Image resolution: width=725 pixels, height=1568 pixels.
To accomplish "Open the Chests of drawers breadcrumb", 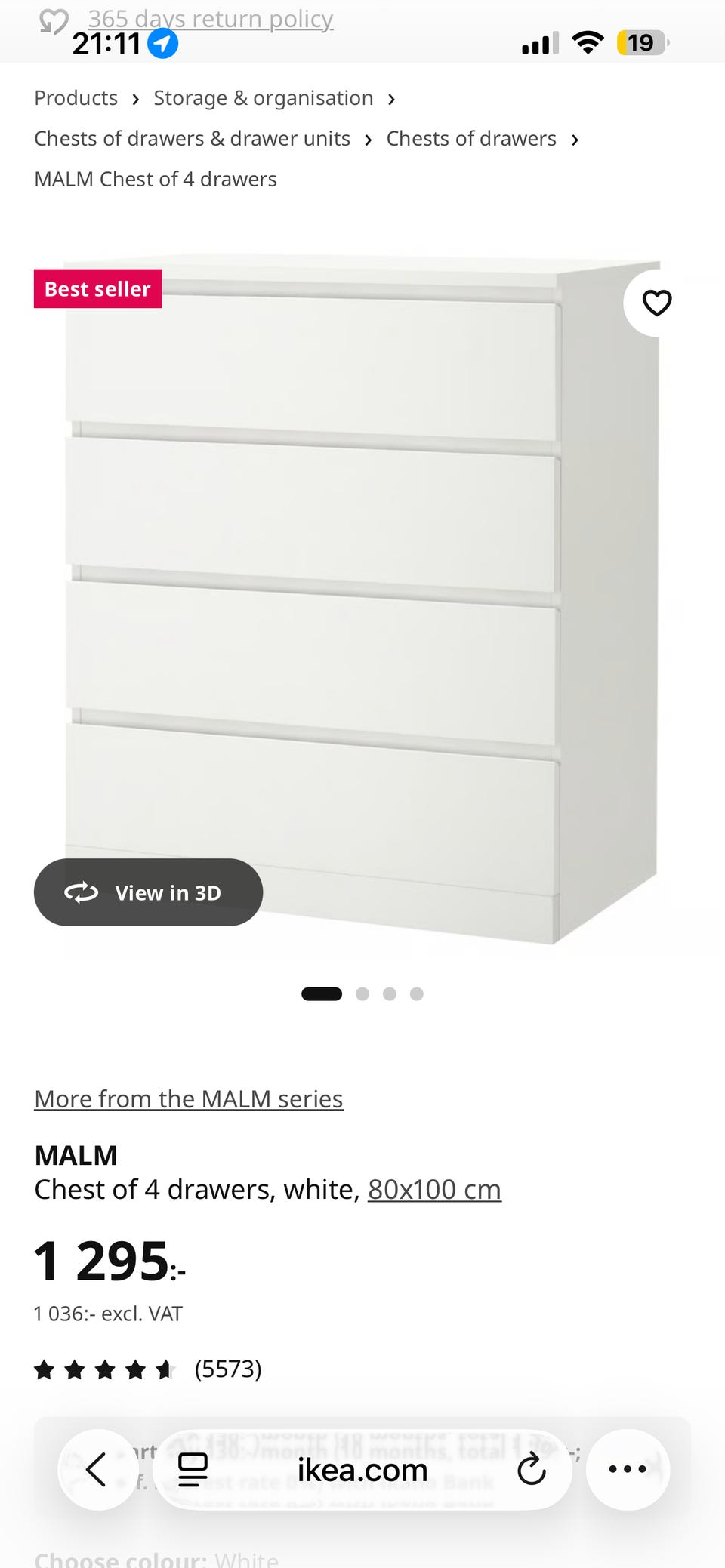I will (x=470, y=139).
